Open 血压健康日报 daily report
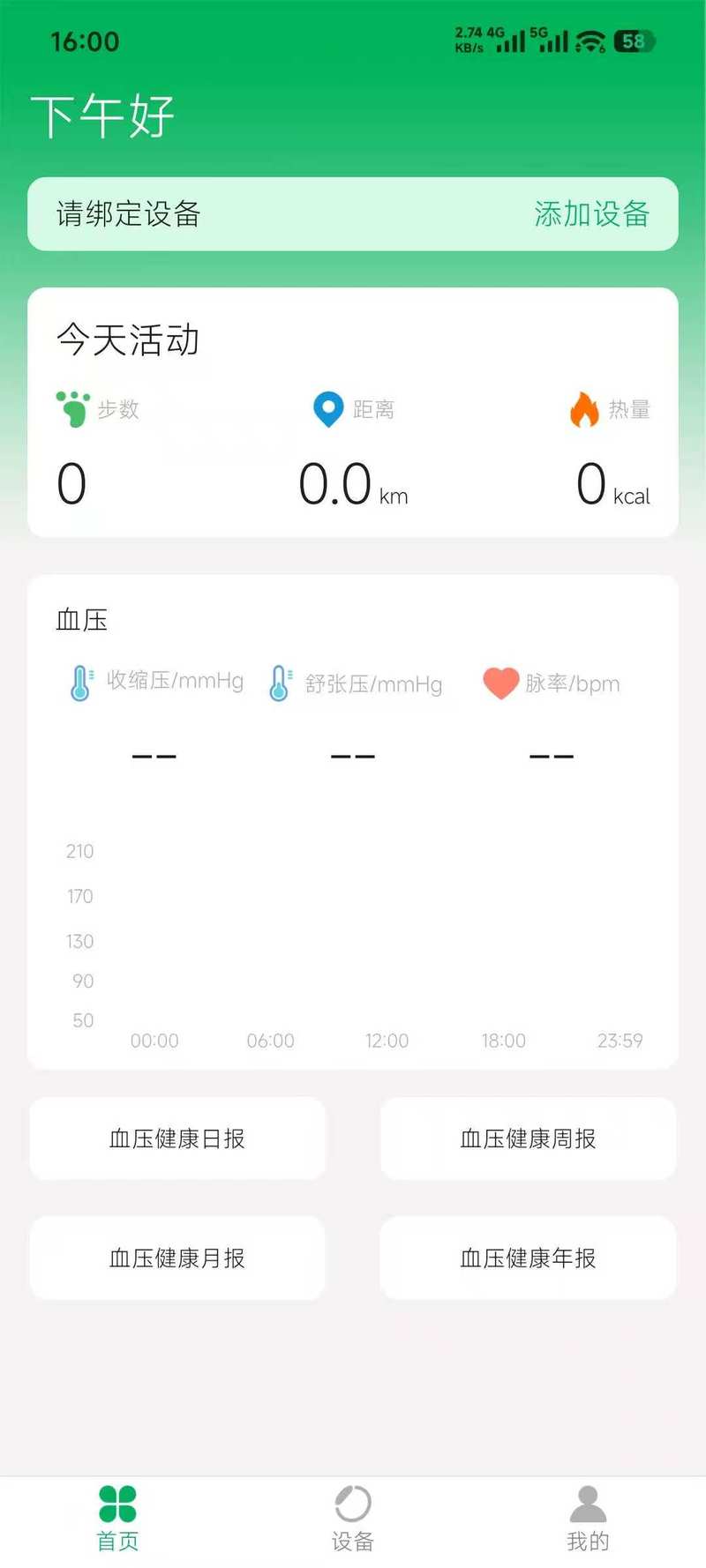Viewport: 706px width, 1568px height. click(177, 1139)
